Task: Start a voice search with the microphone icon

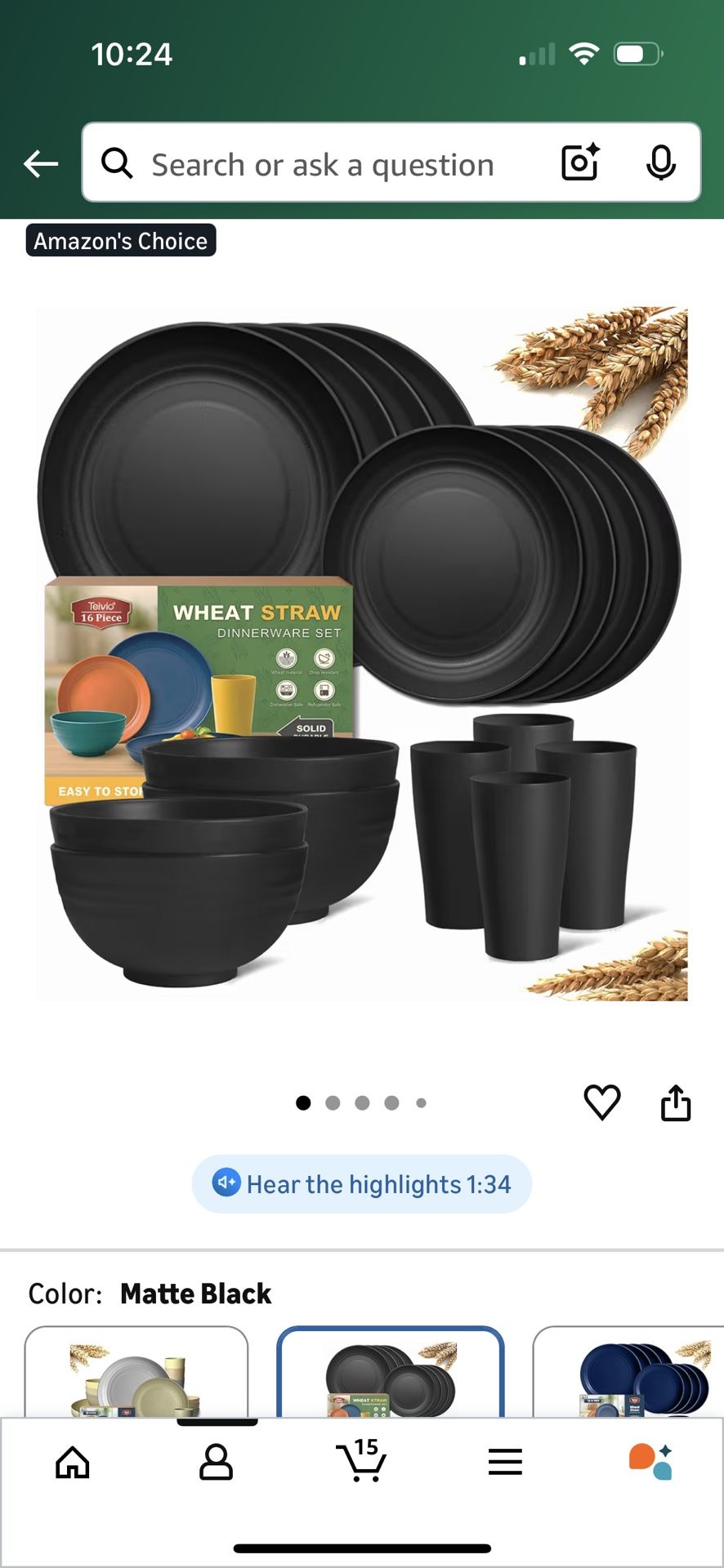Action: point(662,163)
